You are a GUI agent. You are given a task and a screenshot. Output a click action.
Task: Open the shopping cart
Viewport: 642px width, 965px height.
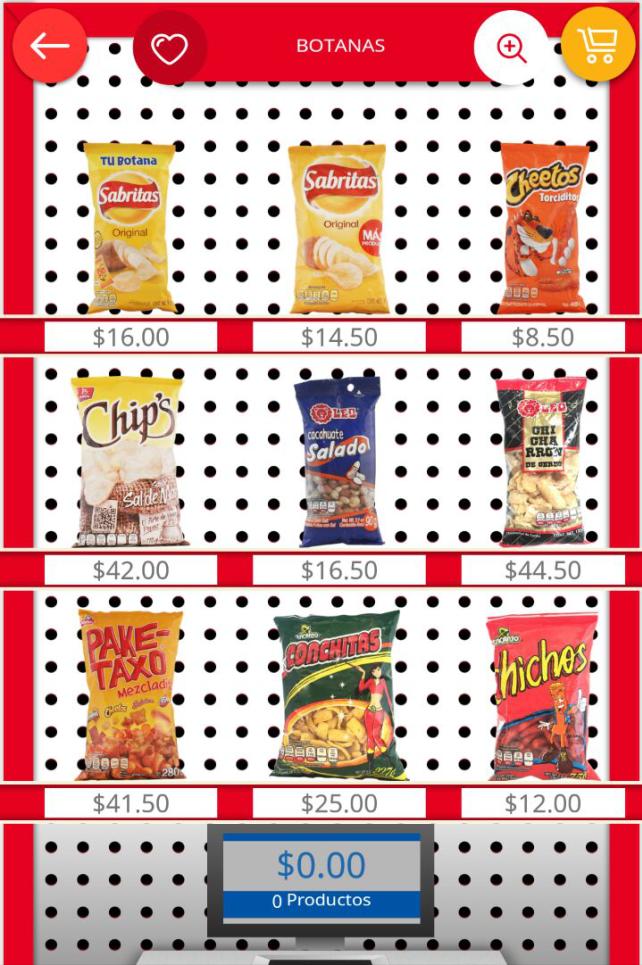coord(598,44)
